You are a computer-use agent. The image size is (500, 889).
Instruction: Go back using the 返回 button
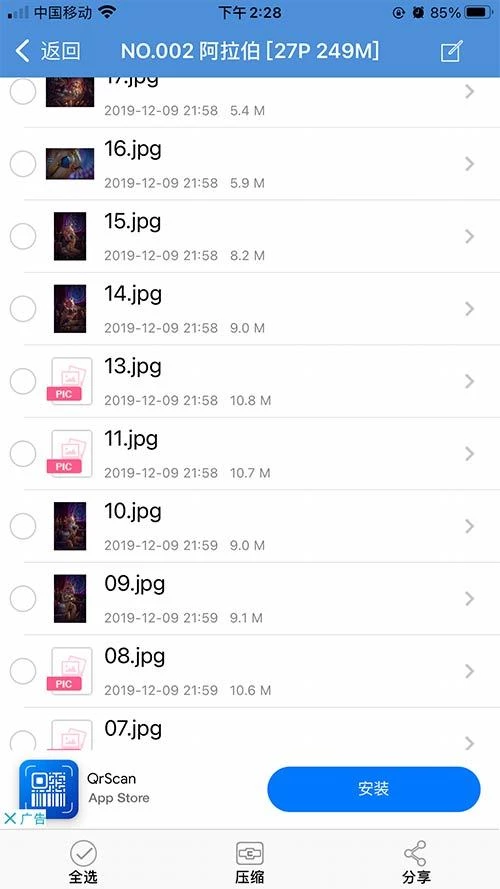point(48,52)
